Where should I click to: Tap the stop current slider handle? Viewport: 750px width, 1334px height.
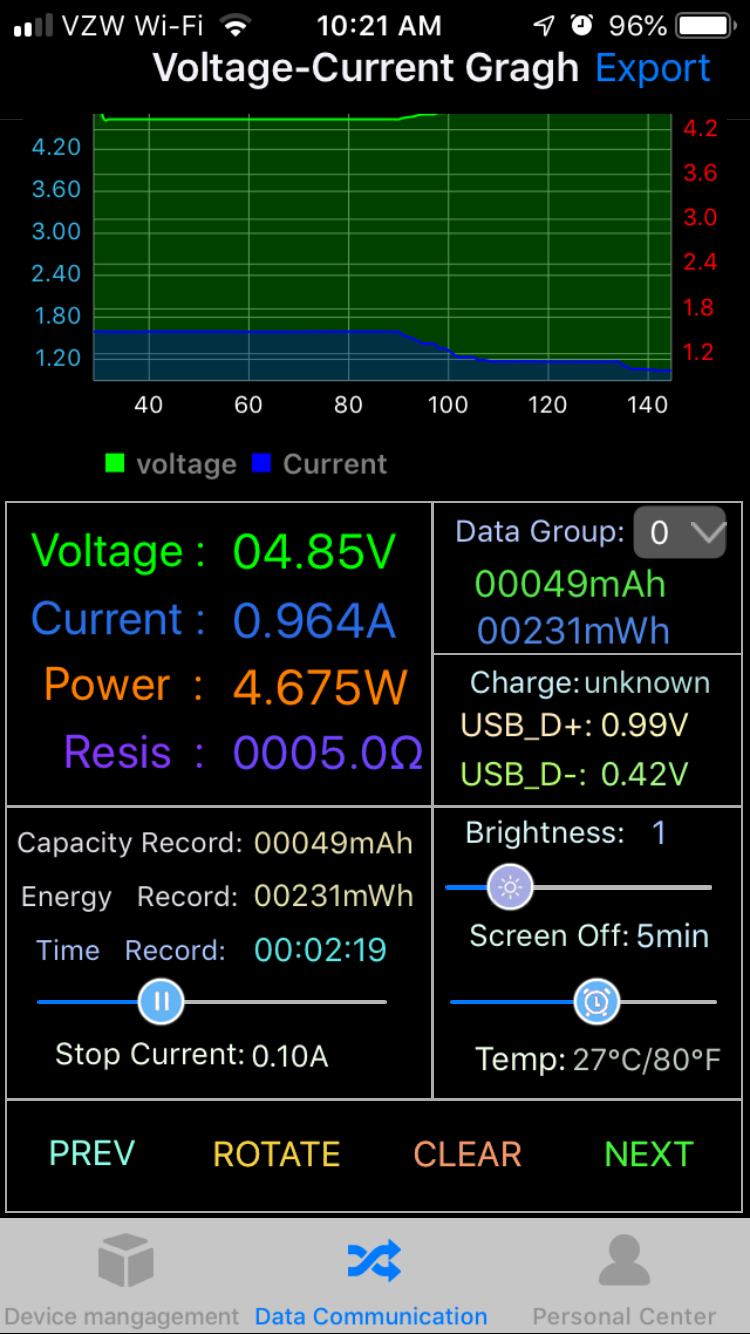click(161, 1001)
